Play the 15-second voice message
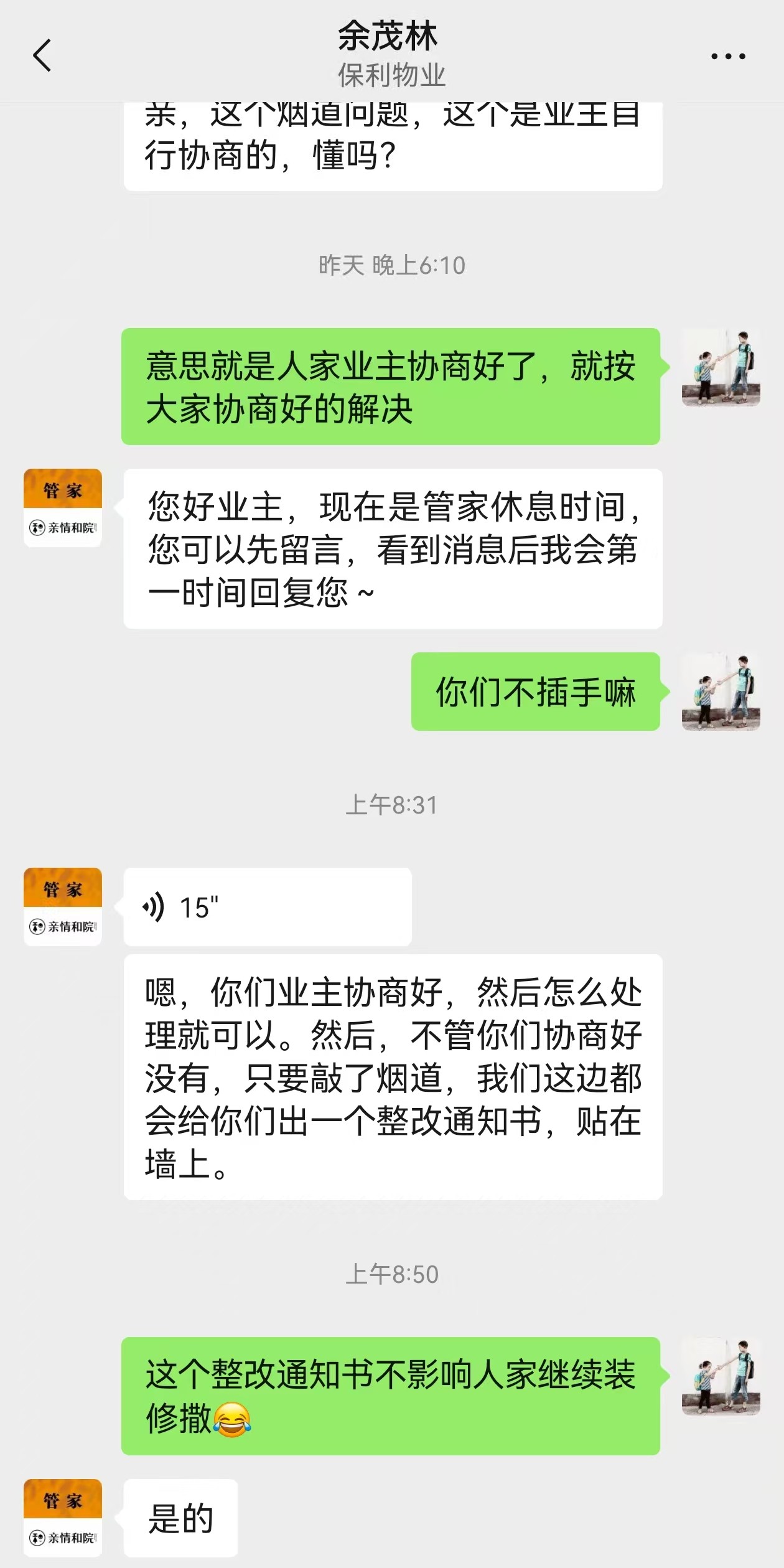This screenshot has width=784, height=1568. pos(267,907)
